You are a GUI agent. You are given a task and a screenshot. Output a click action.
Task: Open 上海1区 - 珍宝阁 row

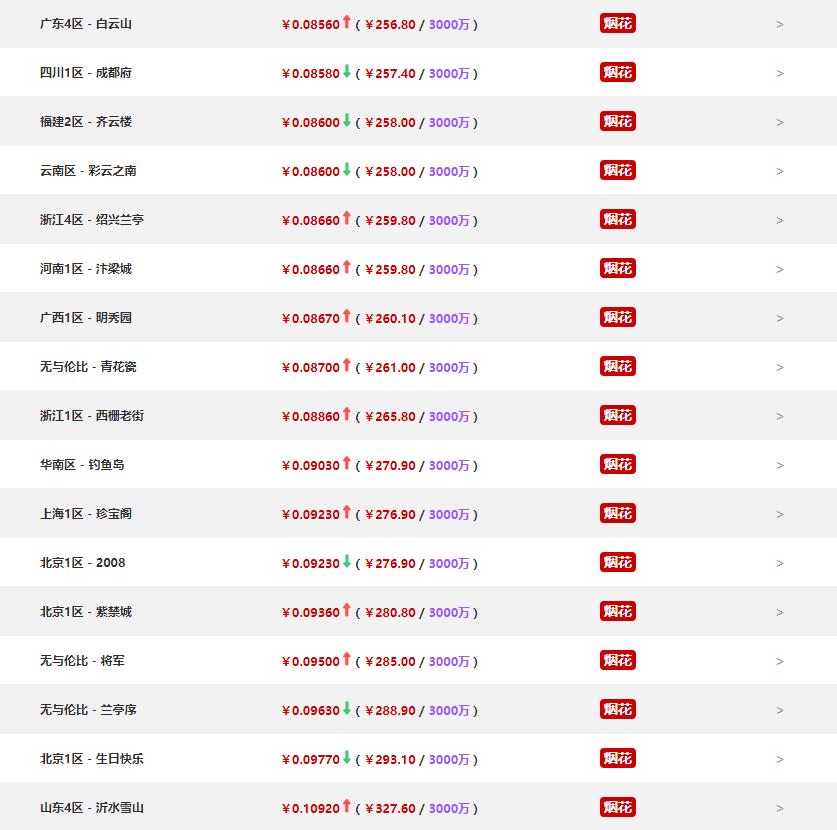coord(86,514)
